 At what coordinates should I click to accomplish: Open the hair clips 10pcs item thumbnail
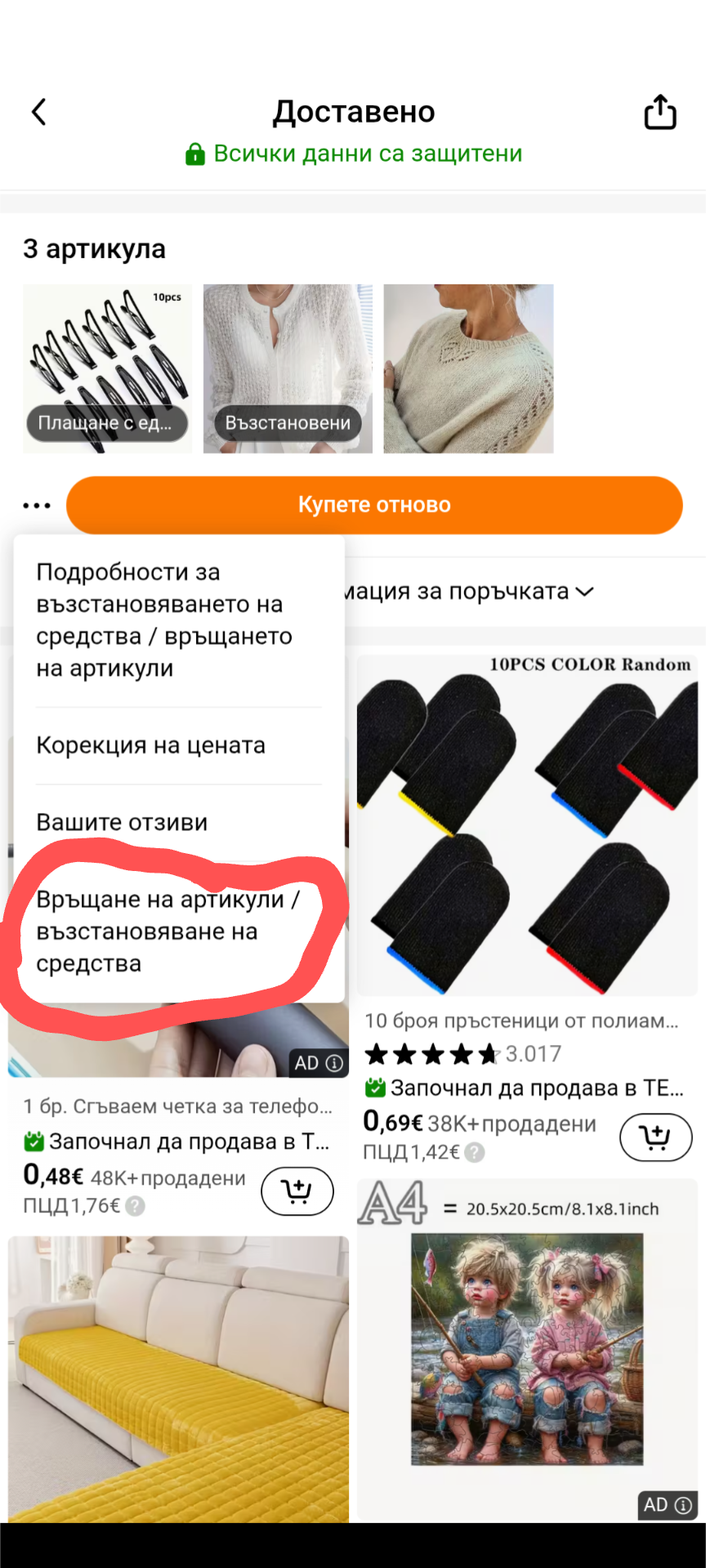[x=107, y=368]
